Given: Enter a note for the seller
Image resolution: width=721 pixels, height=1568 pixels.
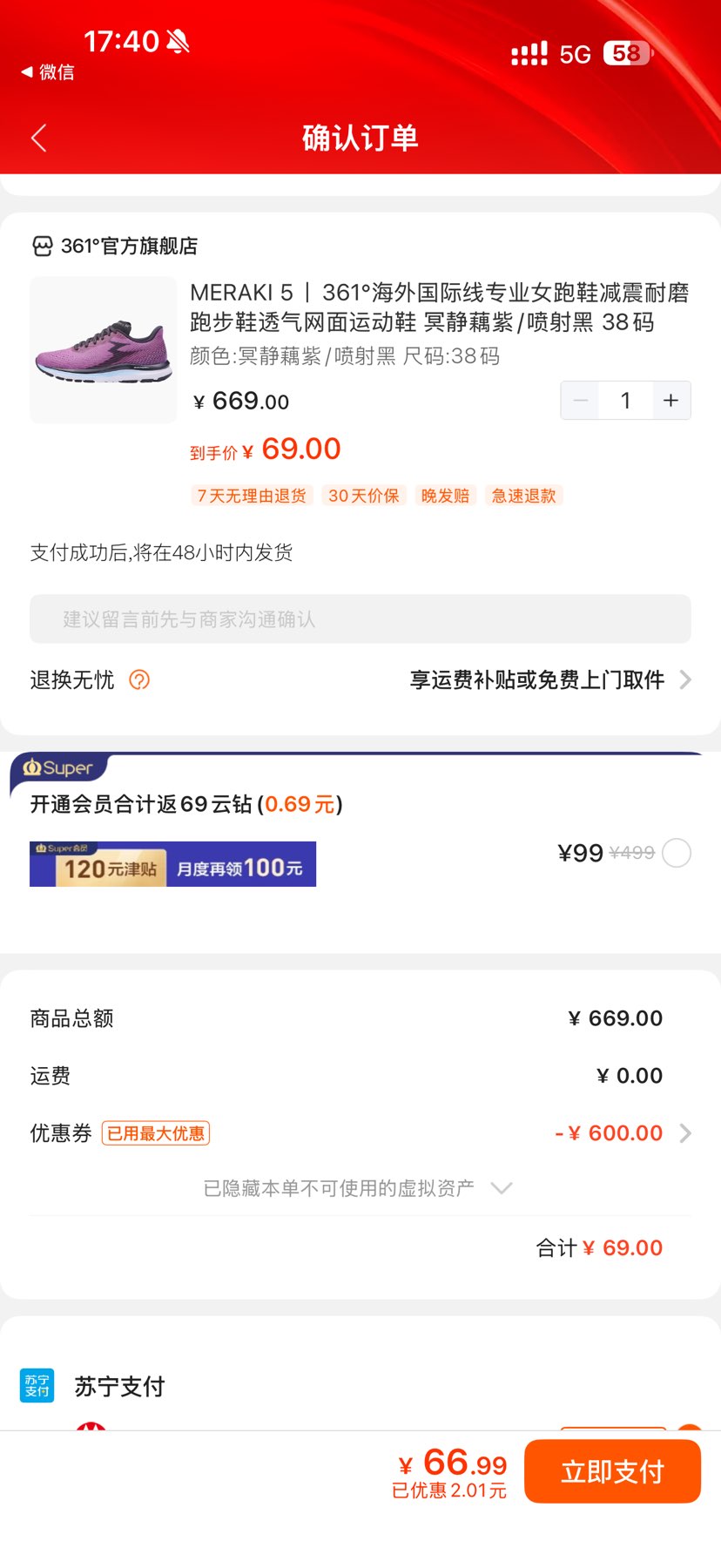Looking at the screenshot, I should 360,619.
